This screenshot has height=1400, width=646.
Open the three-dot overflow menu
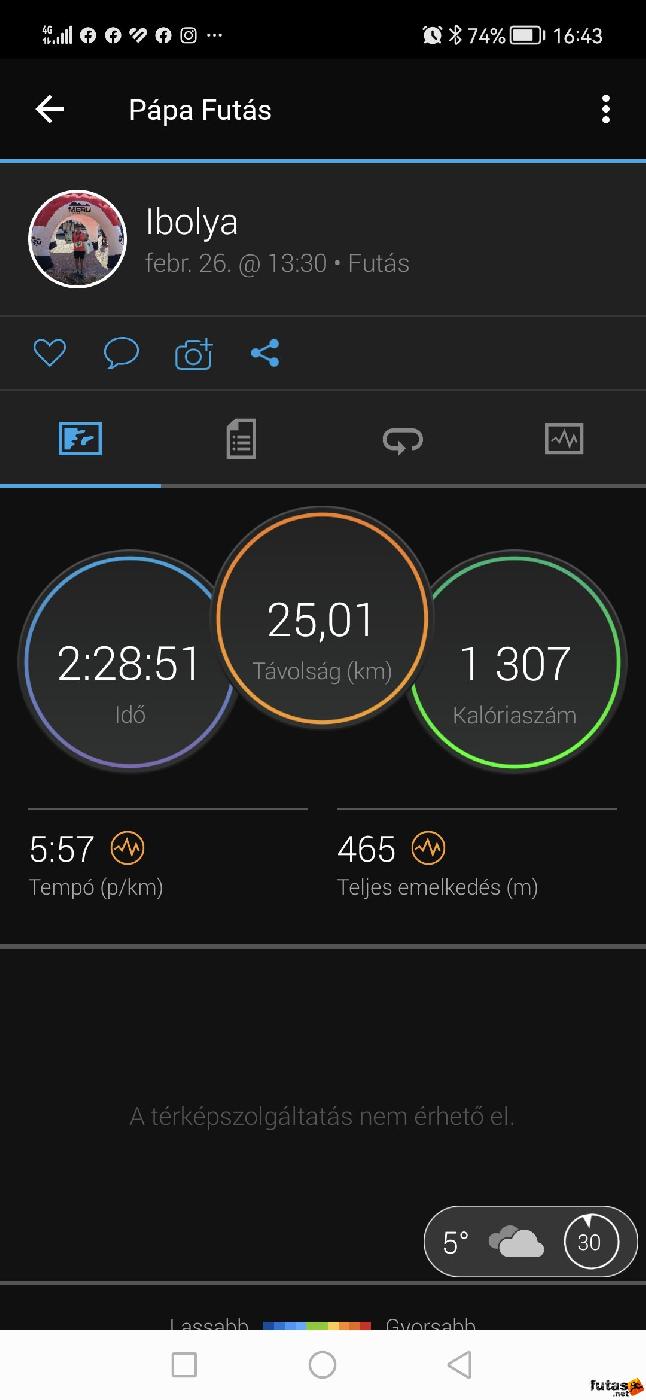[x=605, y=109]
